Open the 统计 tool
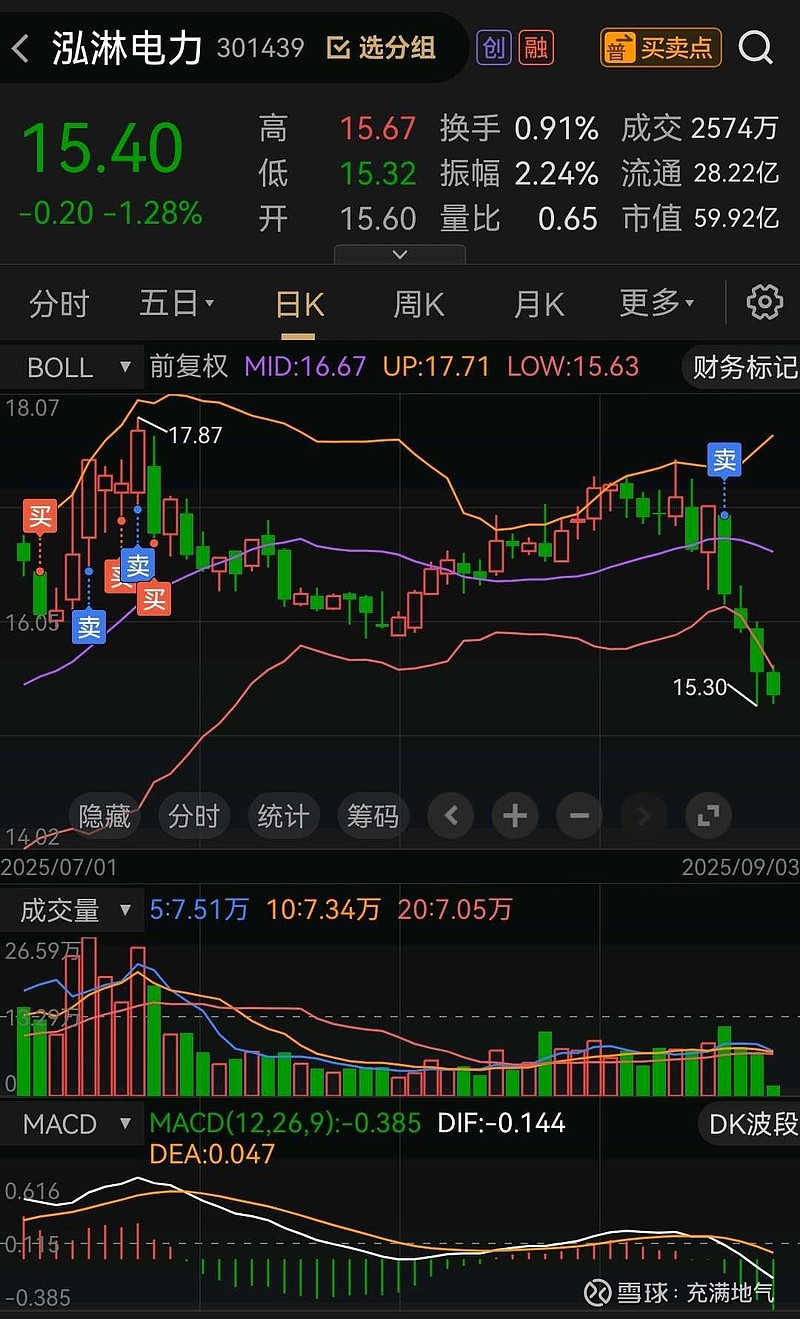The image size is (800, 1319). (x=283, y=817)
